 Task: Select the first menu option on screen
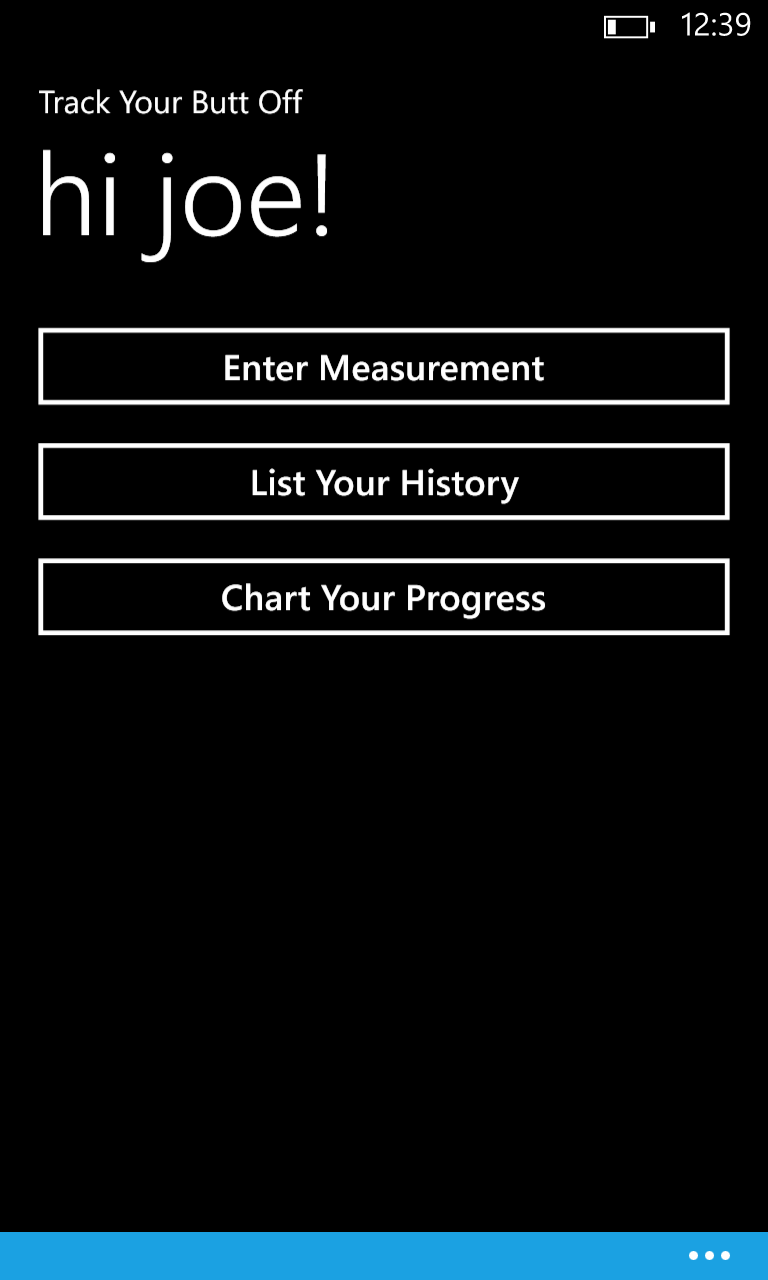pyautogui.click(x=384, y=367)
